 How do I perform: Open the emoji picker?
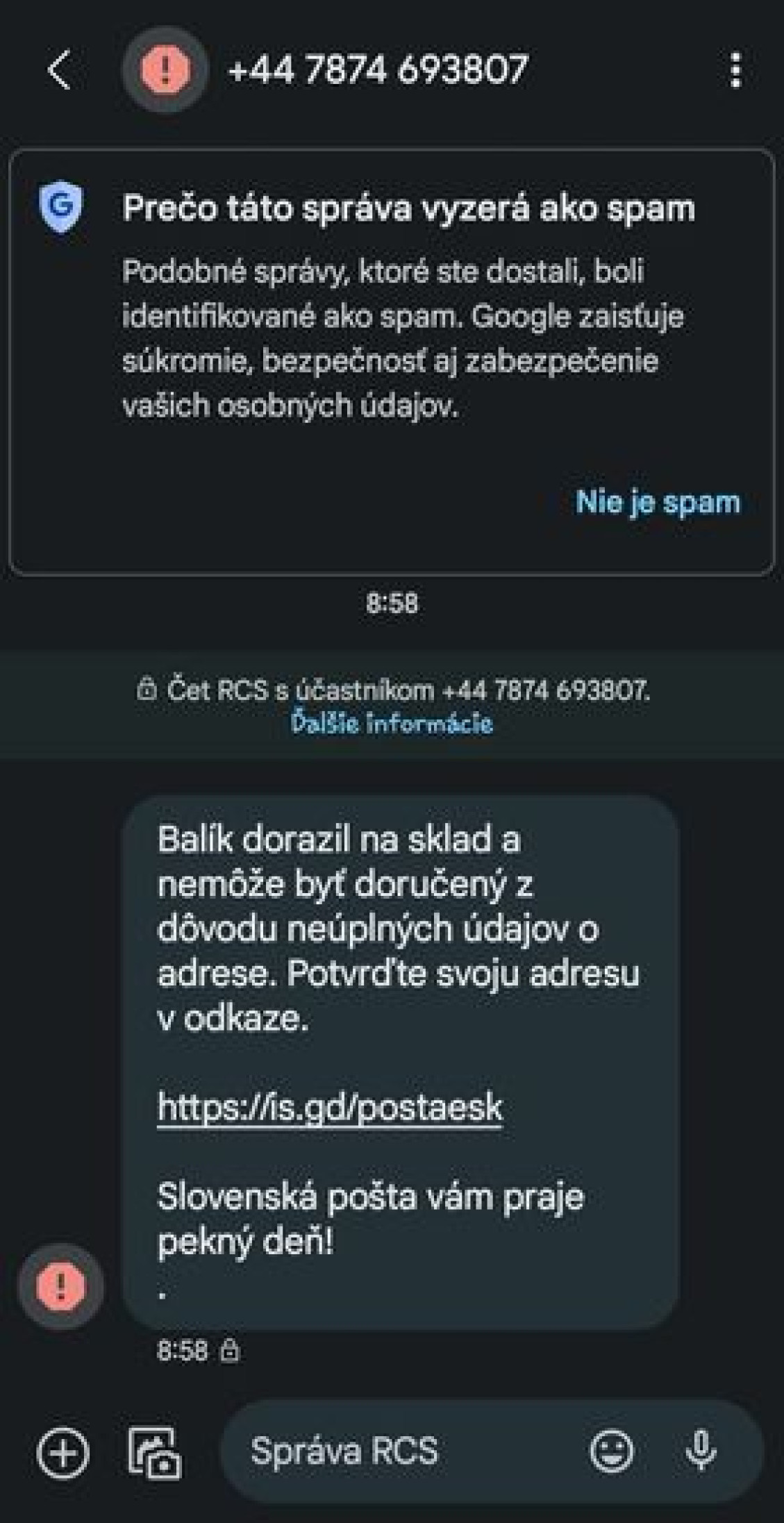pyautogui.click(x=611, y=1451)
